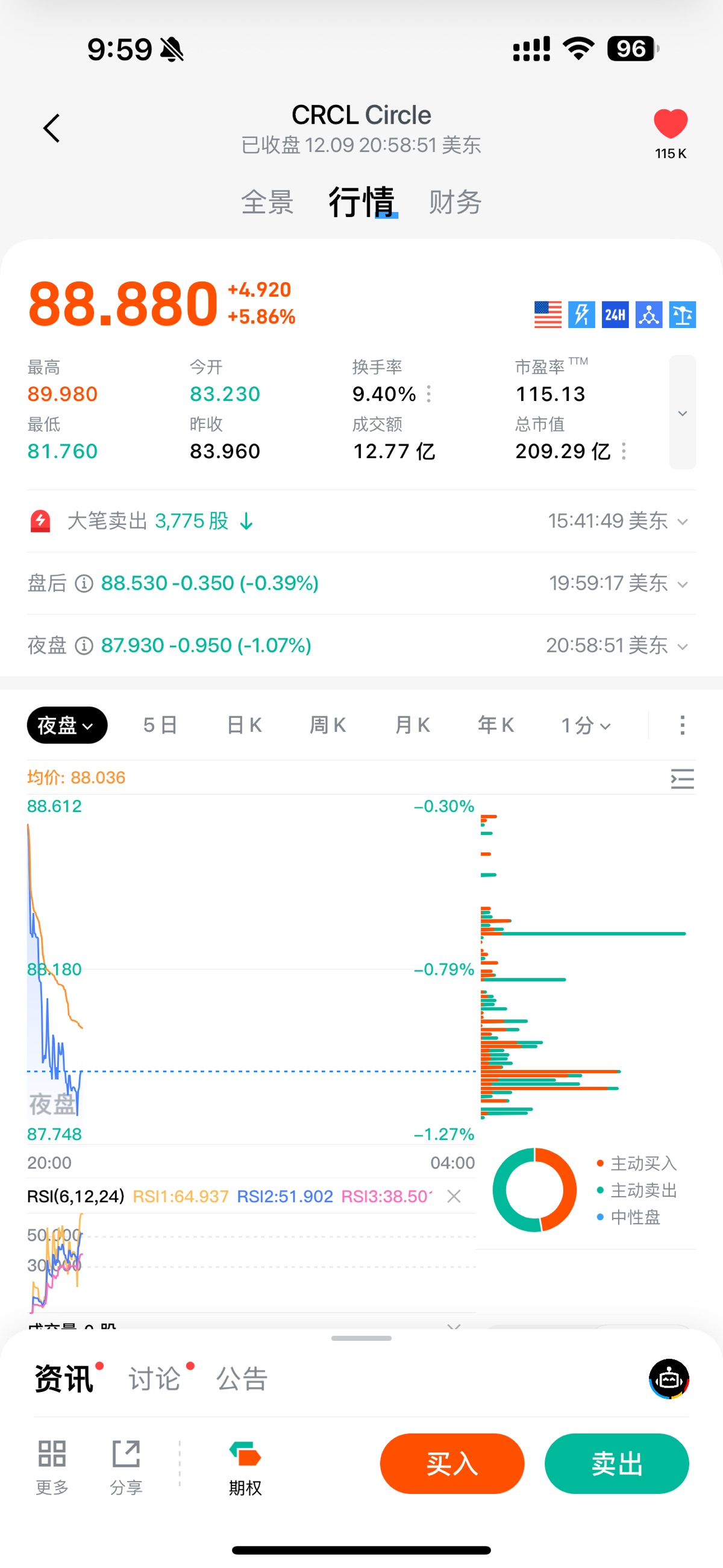Expand the quote details panel chevron
Image resolution: width=723 pixels, height=1568 pixels.
682,413
